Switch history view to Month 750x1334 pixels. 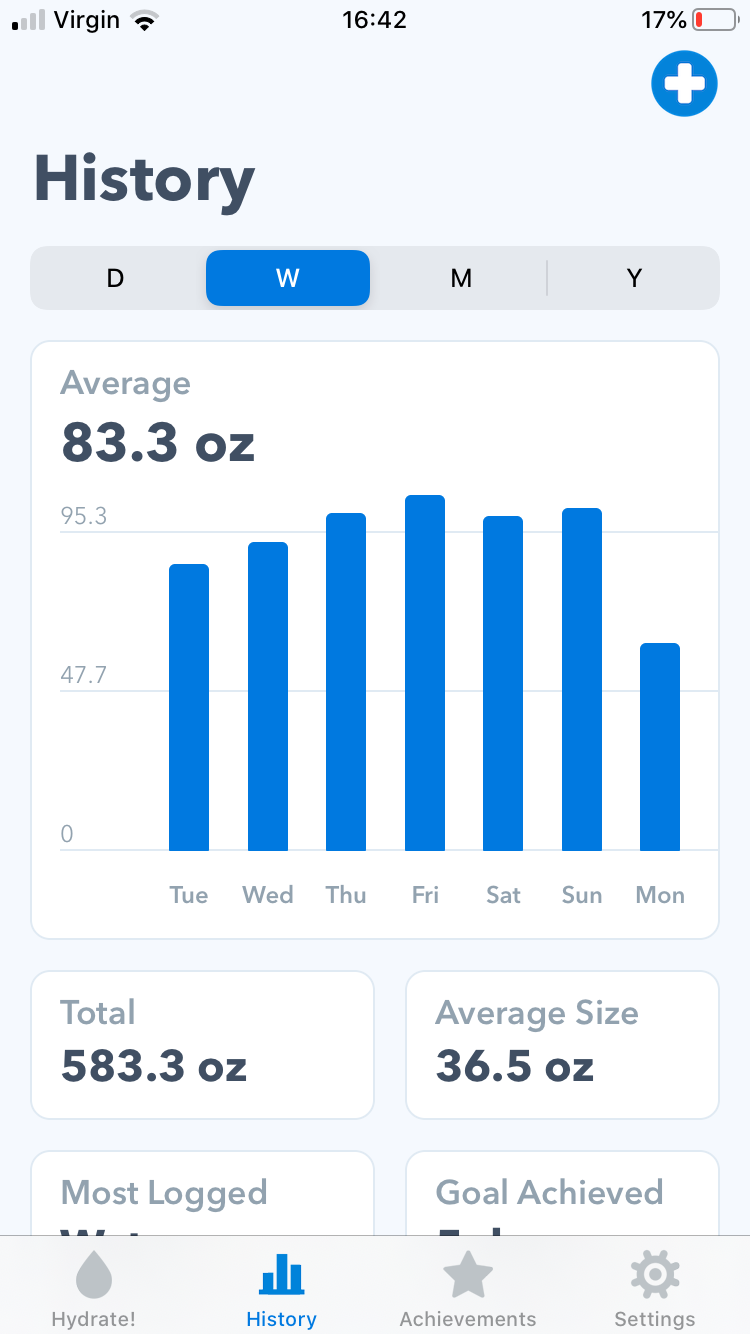pos(460,278)
